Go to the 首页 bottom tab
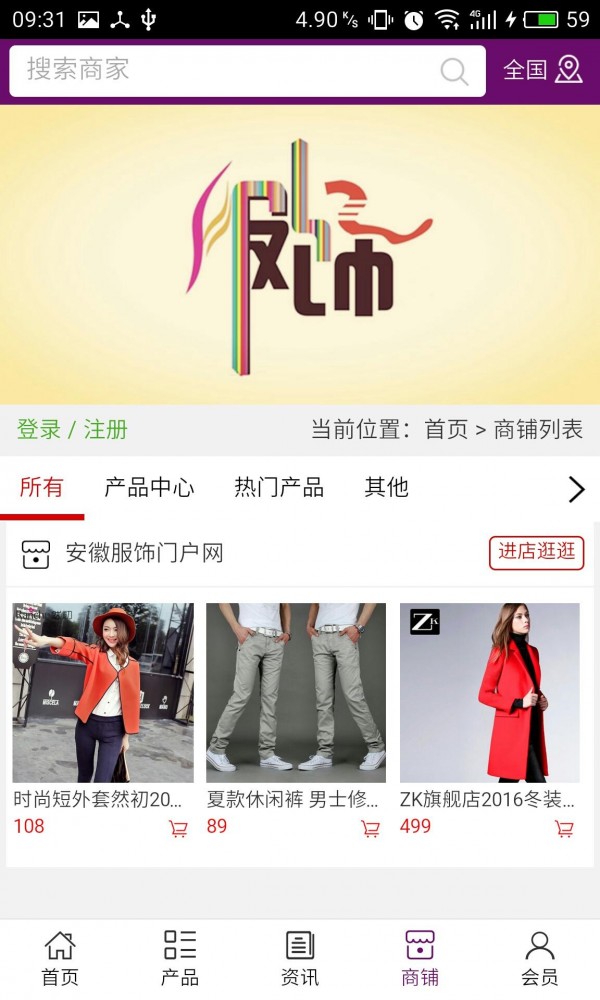The width and height of the screenshot is (600, 1000). click(60, 958)
